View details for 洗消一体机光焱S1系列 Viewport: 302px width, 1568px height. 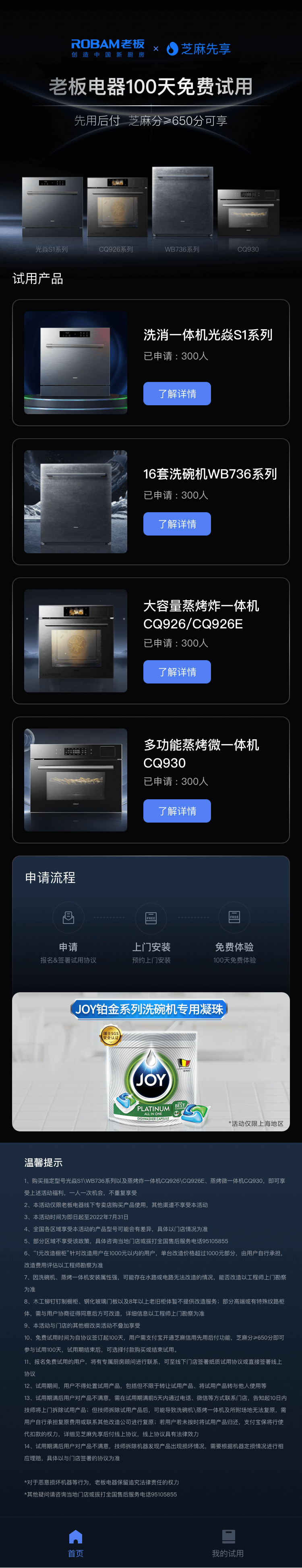177,393
